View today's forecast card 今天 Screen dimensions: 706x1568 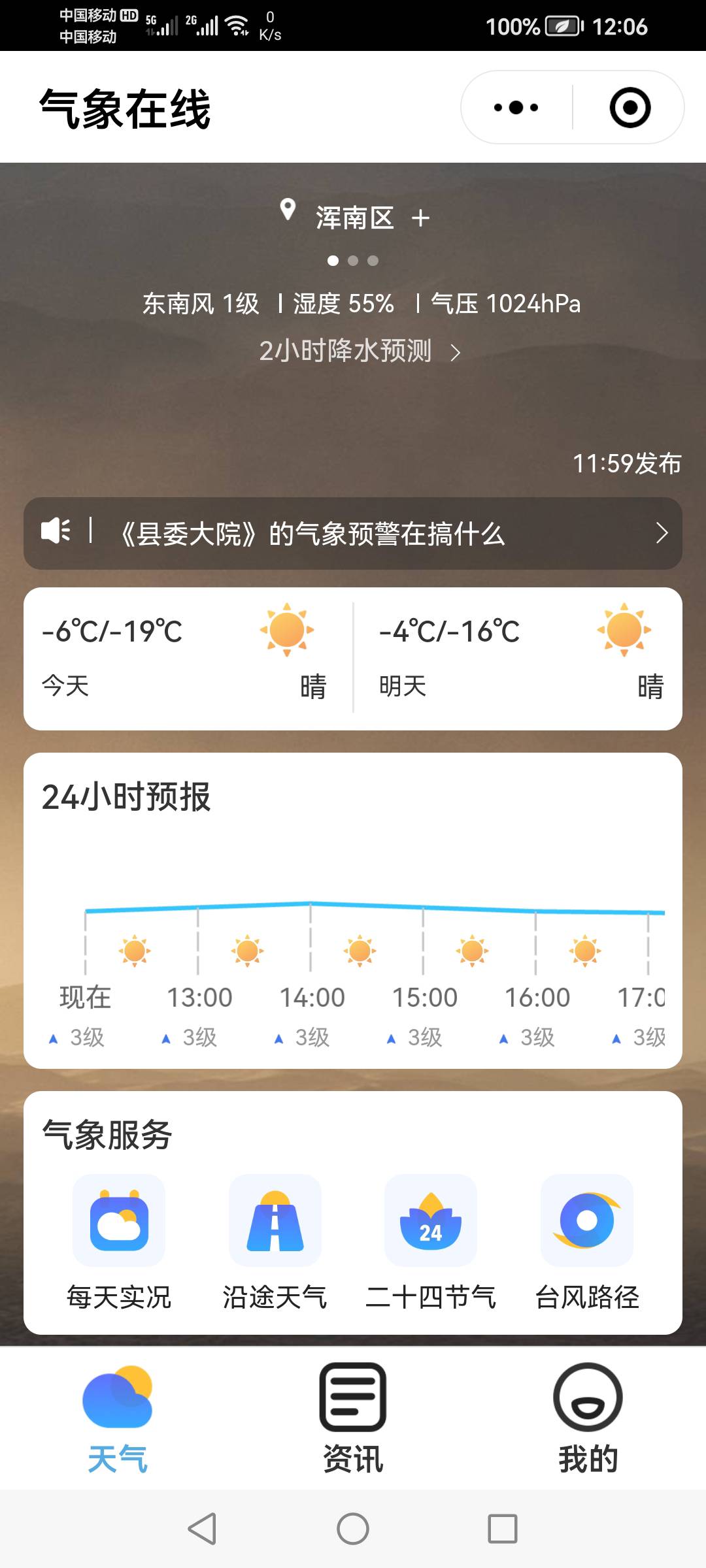pos(188,659)
